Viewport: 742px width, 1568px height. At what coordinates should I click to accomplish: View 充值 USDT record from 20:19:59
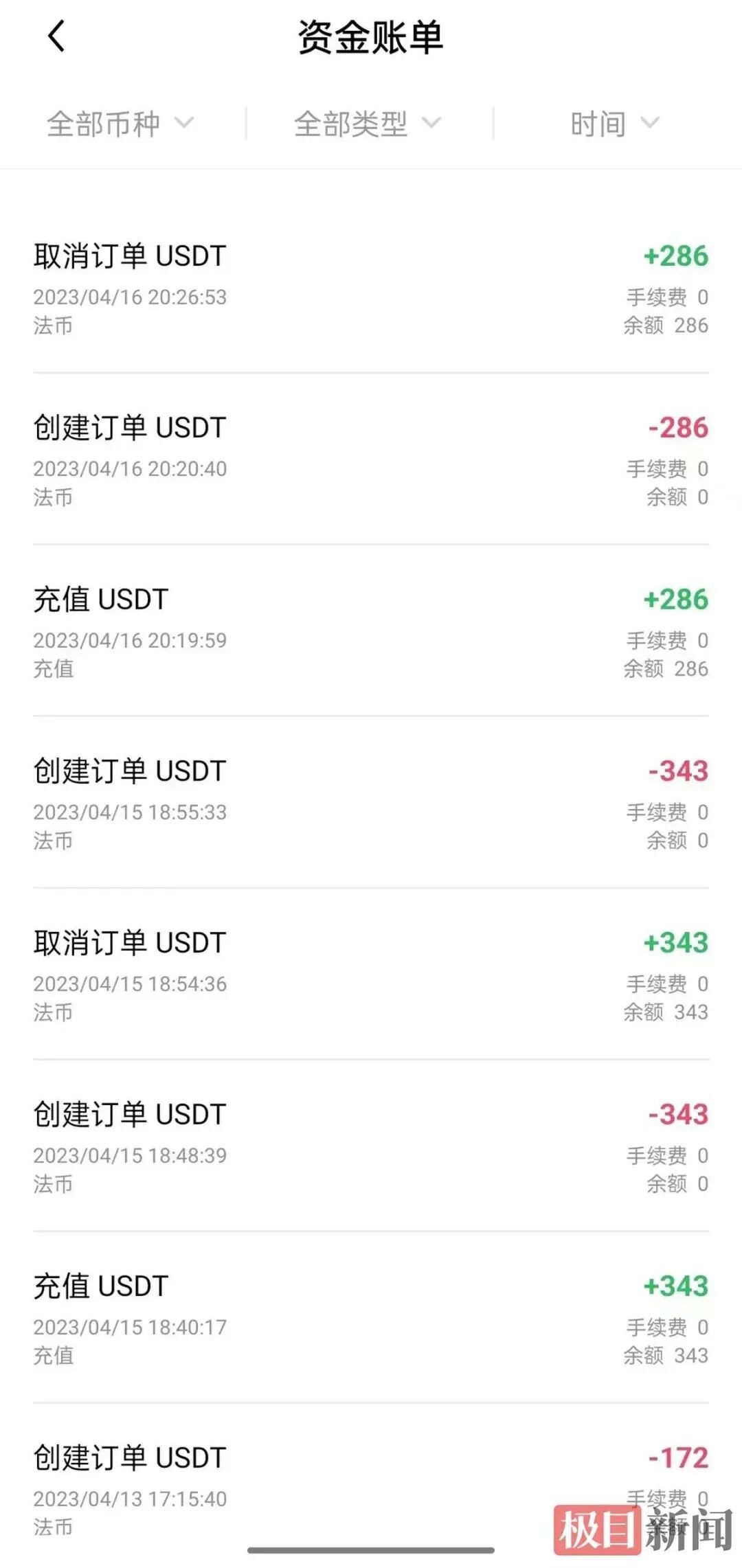click(371, 632)
